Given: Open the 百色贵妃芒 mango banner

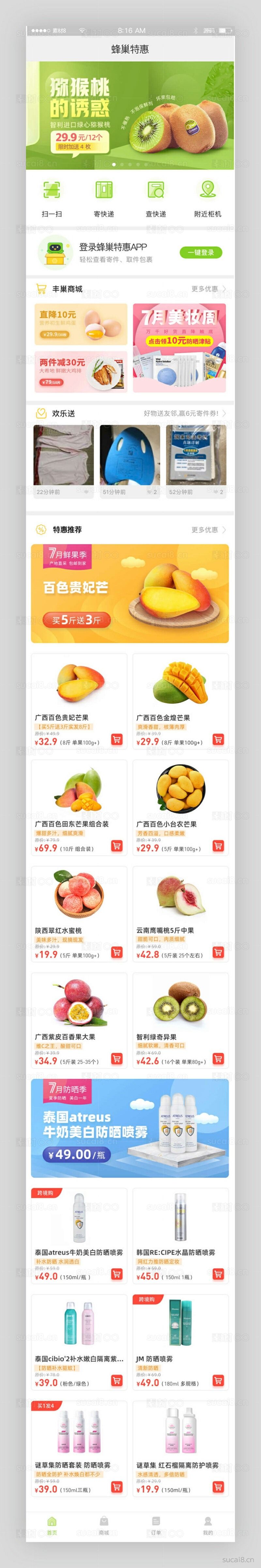Looking at the screenshot, I should 130,593.
